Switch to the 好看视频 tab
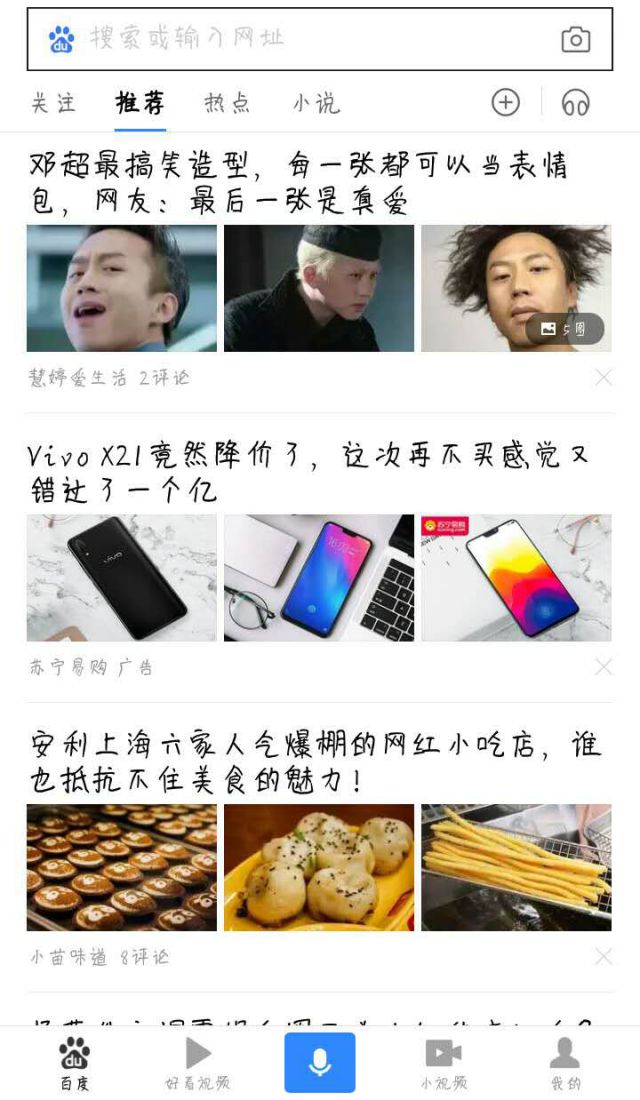 [198, 1062]
